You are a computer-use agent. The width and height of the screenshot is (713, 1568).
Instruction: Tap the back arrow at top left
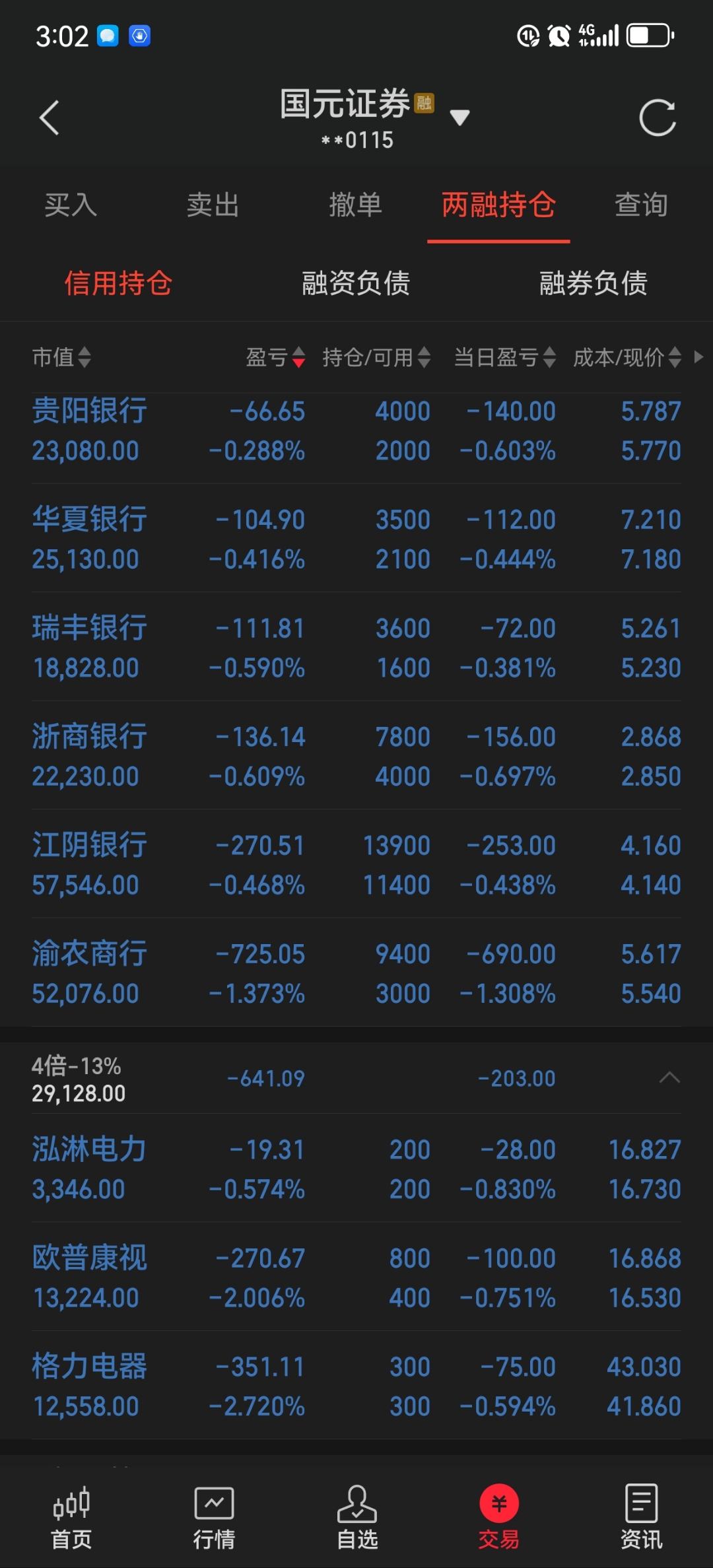click(x=50, y=118)
